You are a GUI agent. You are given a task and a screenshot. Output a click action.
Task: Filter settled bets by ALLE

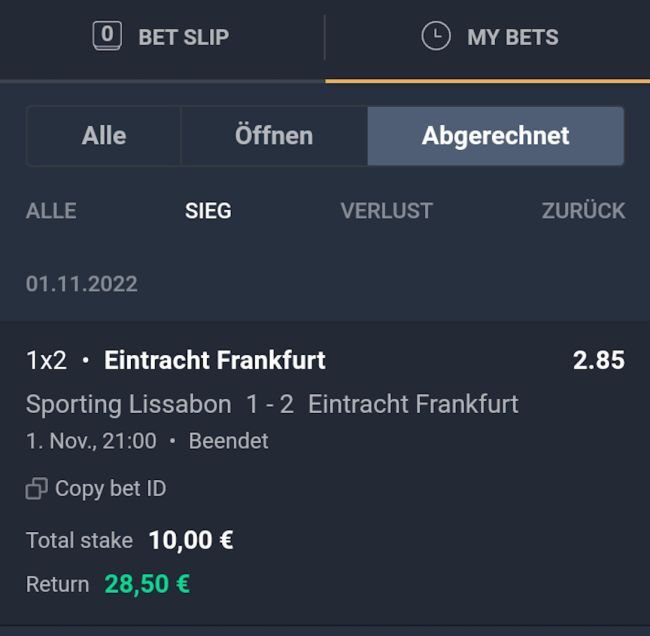point(51,211)
